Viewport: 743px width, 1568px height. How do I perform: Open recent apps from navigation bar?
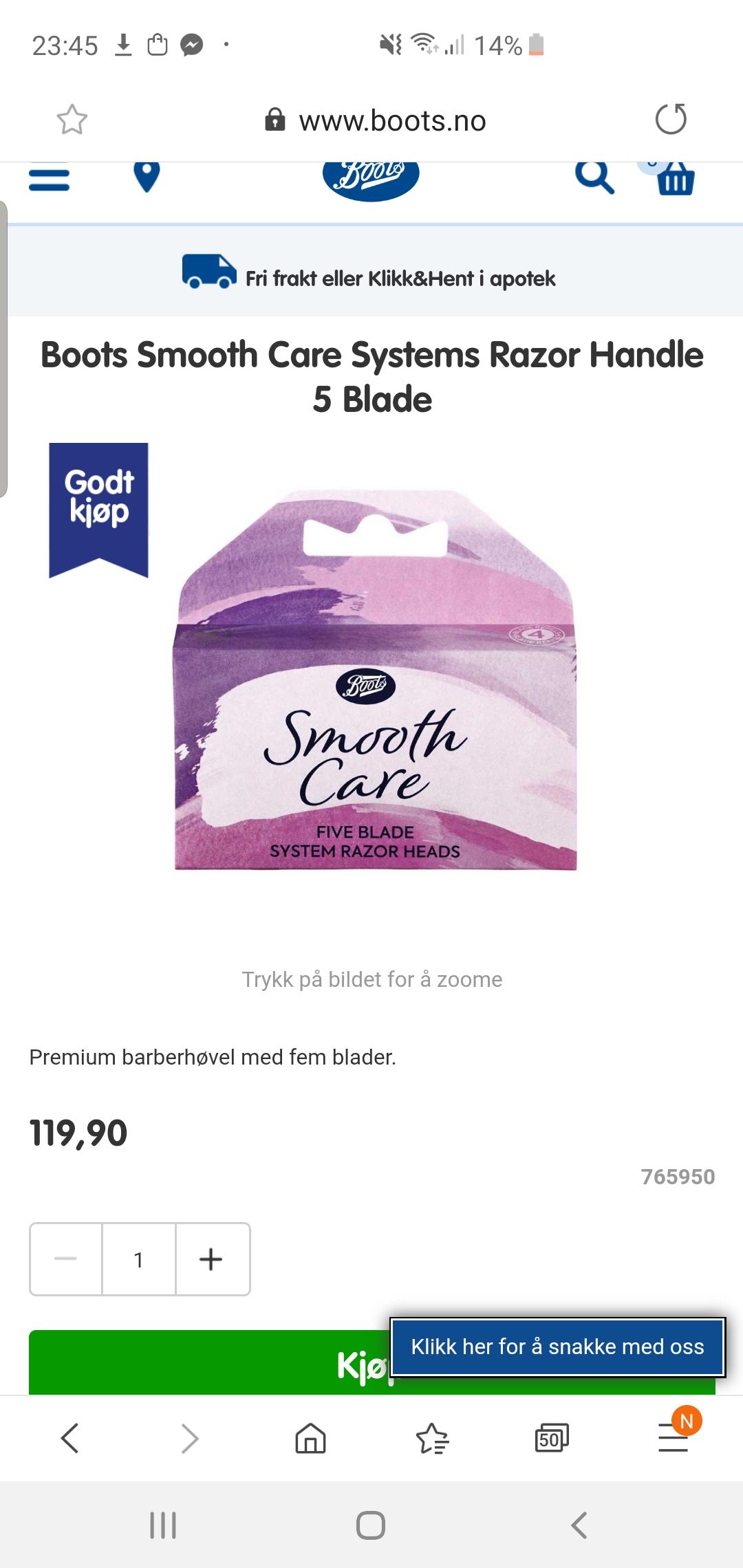[x=163, y=1525]
